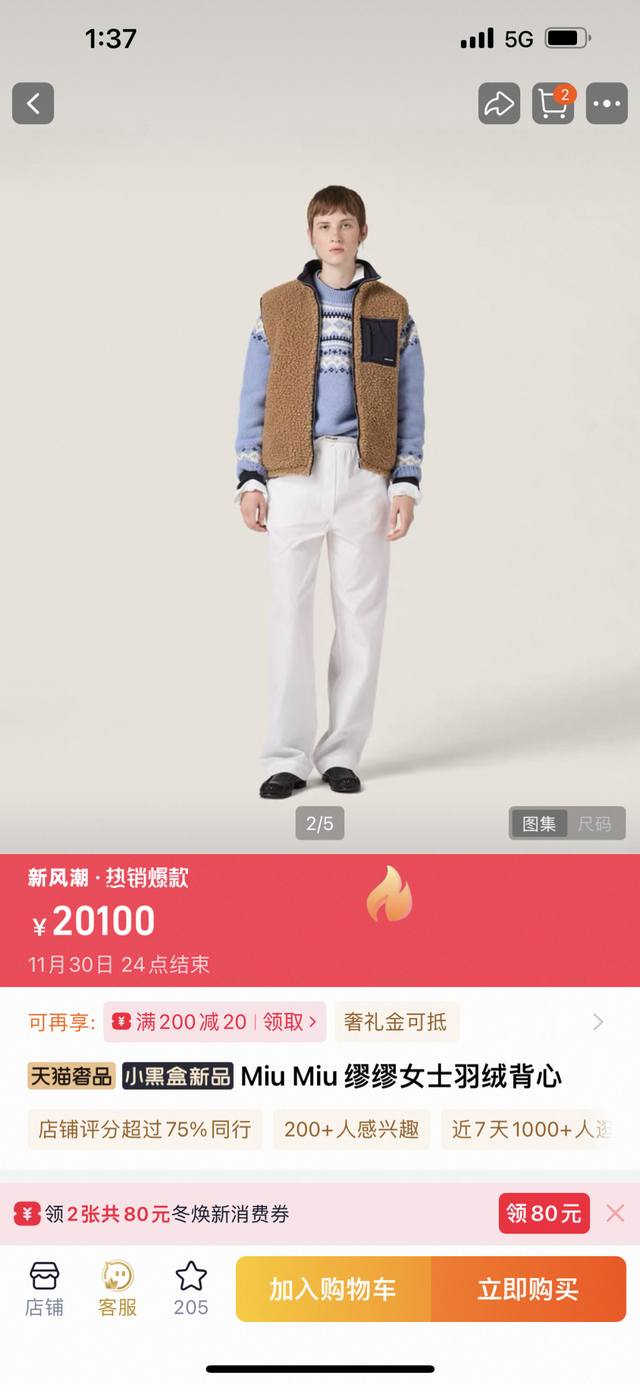Favorite this item with the star

190,1289
